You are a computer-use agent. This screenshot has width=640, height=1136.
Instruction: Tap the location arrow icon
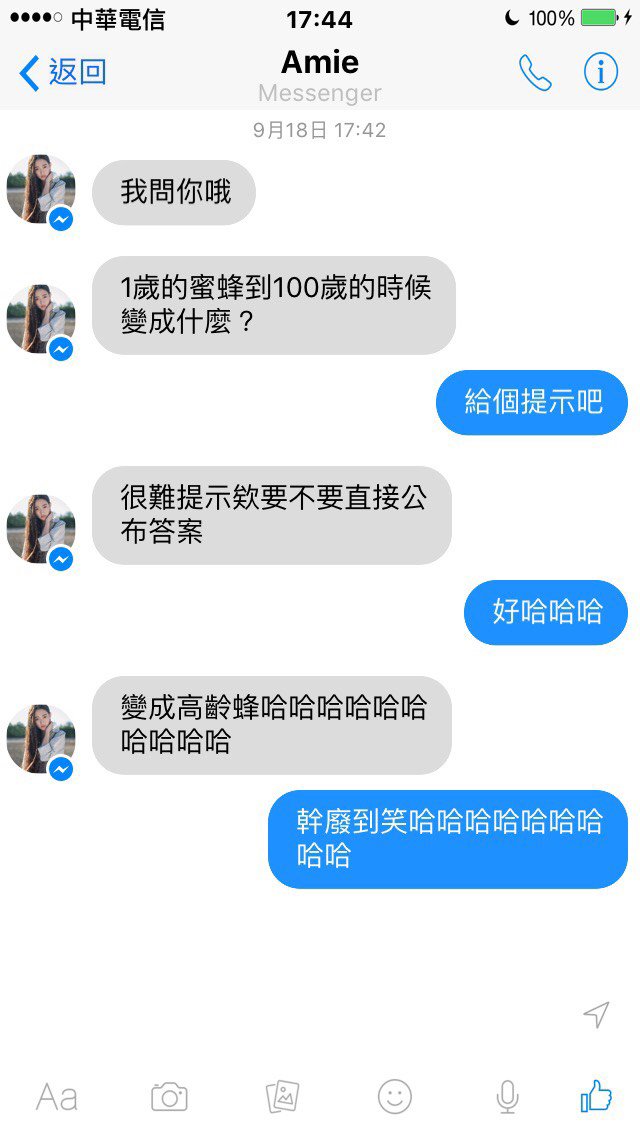(x=596, y=1015)
